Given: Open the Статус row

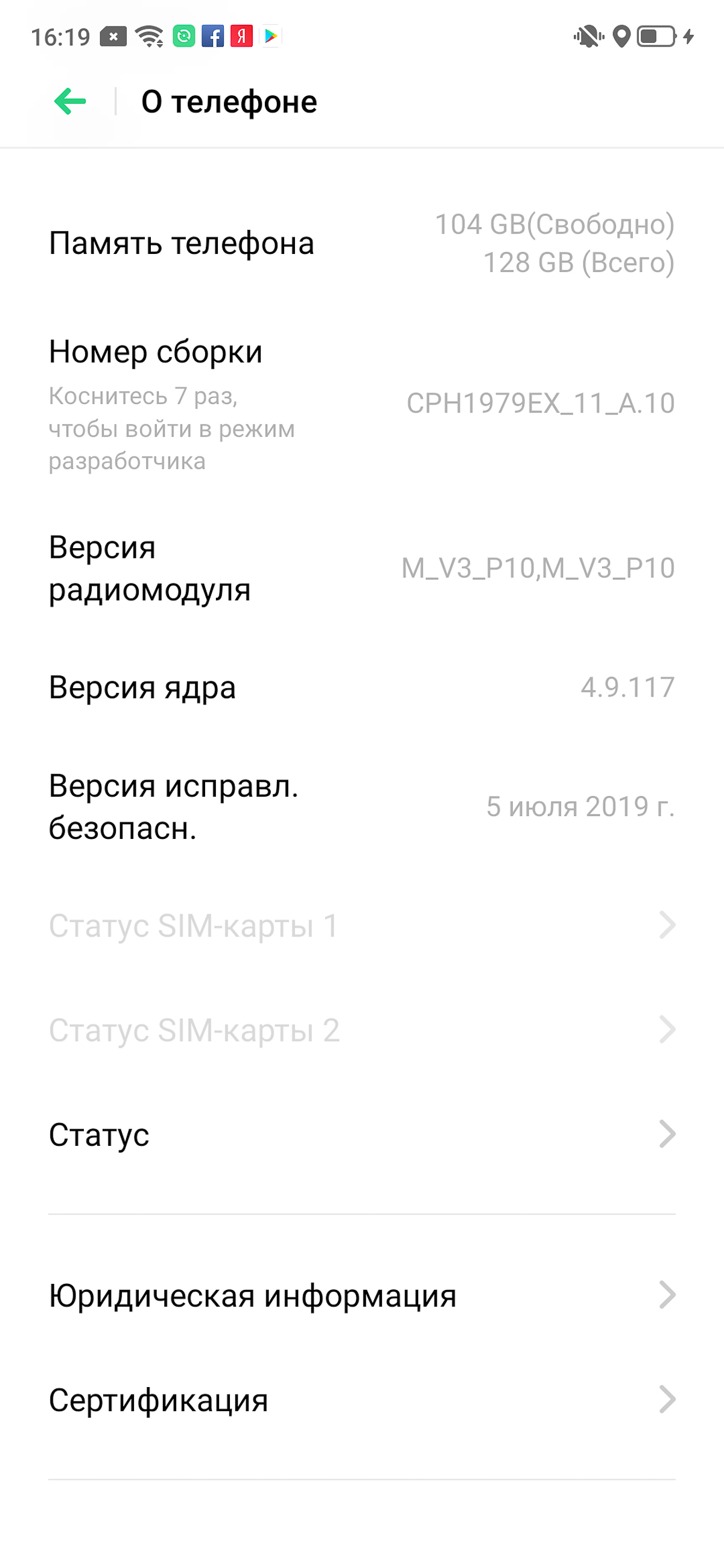Looking at the screenshot, I should [361, 1134].
